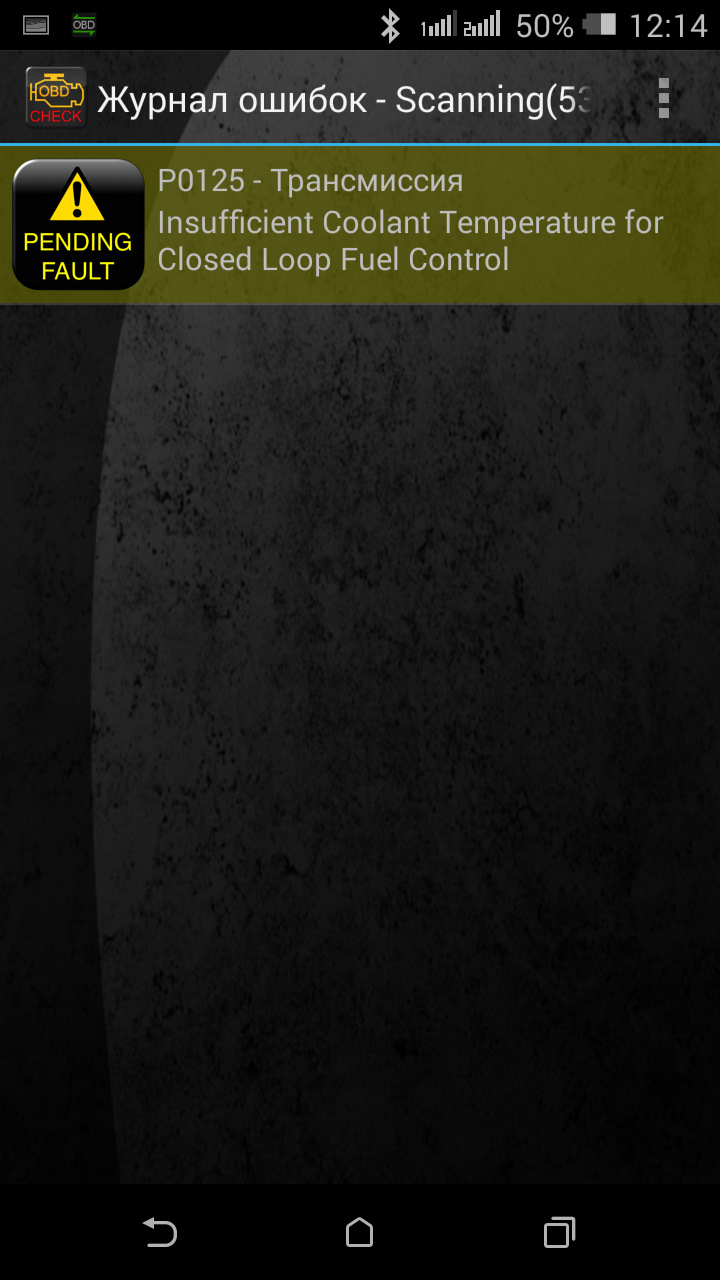Tap the OBD Check app icon
Image resolution: width=720 pixels, height=1280 pixels.
[55, 98]
